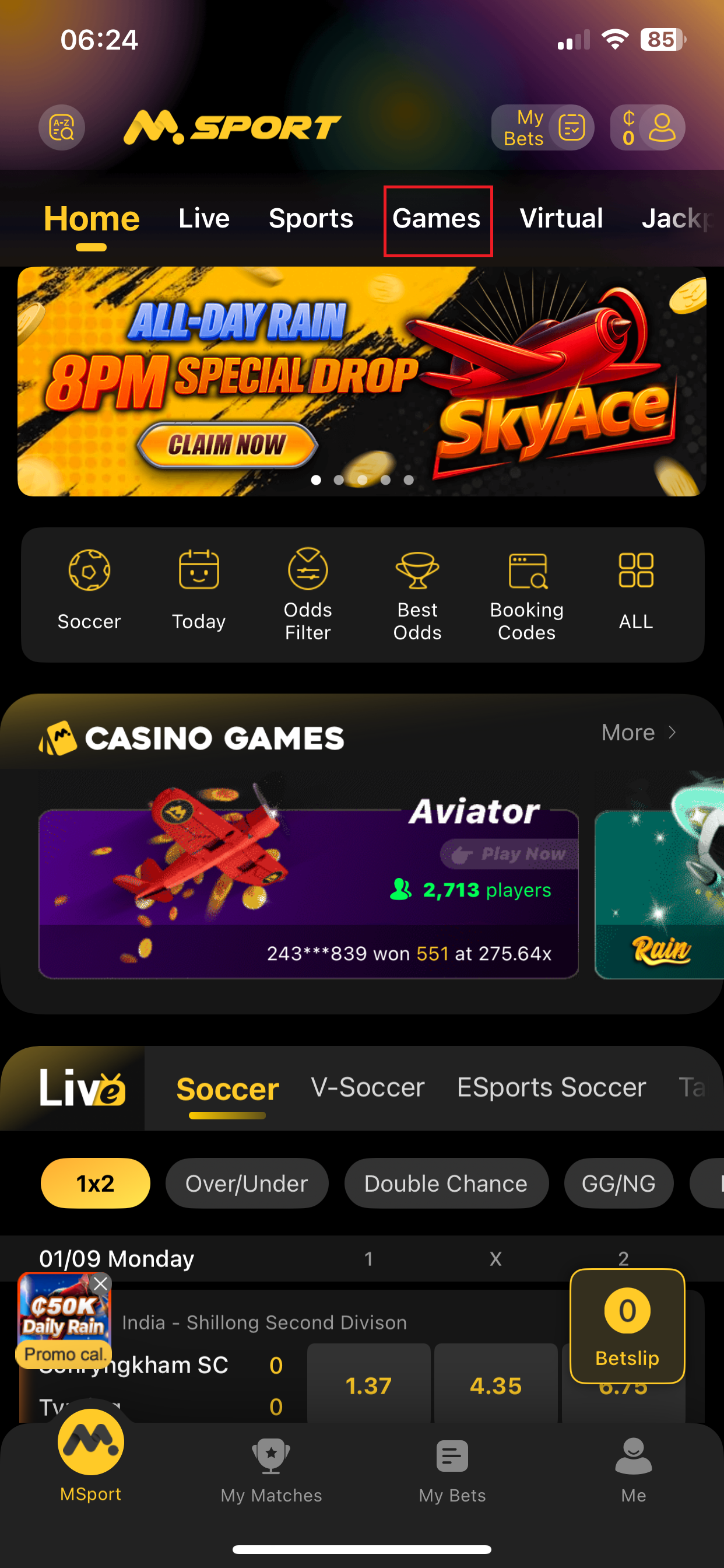Viewport: 724px width, 1568px height.
Task: Open the A-Z search icon
Action: click(61, 128)
